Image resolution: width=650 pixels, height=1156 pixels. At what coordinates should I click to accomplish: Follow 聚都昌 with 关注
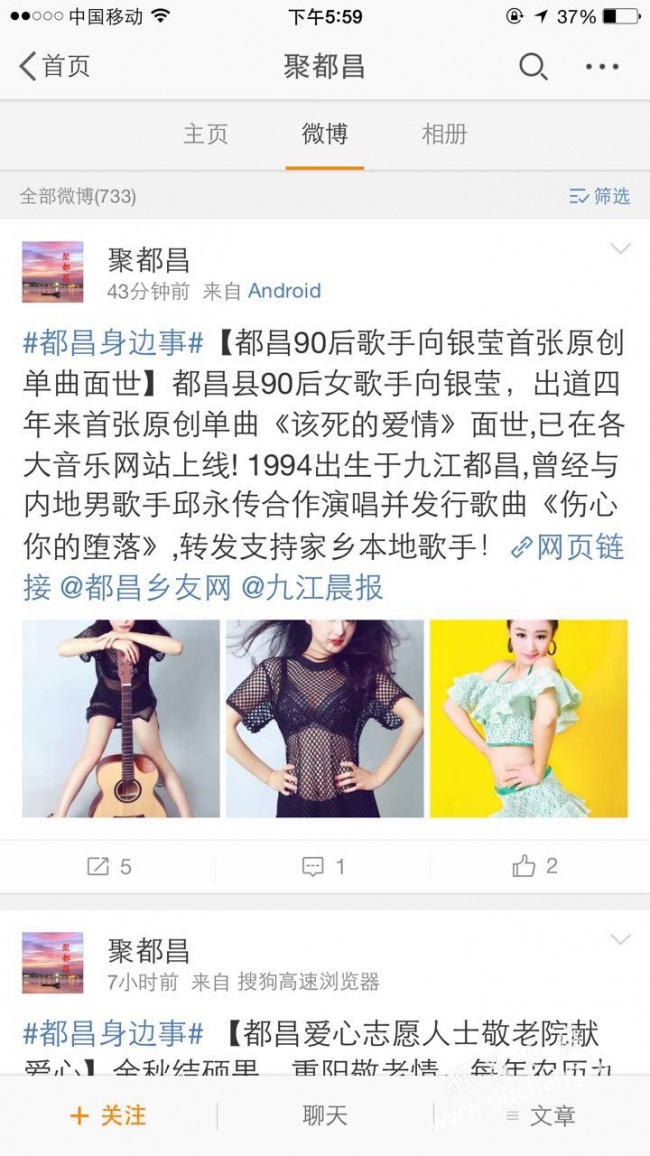click(108, 1115)
